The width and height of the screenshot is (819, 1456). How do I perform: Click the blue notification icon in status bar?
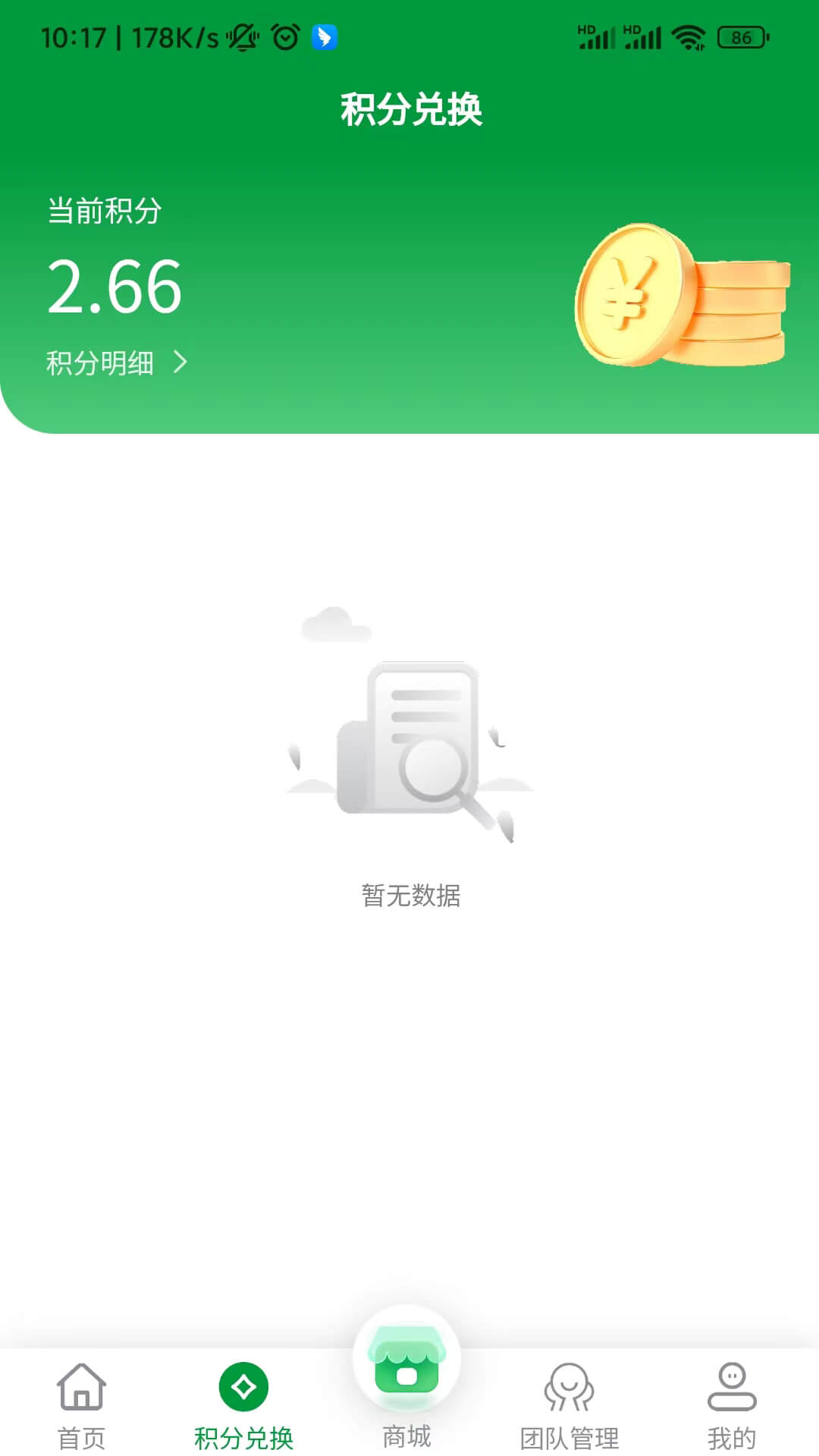[x=322, y=38]
